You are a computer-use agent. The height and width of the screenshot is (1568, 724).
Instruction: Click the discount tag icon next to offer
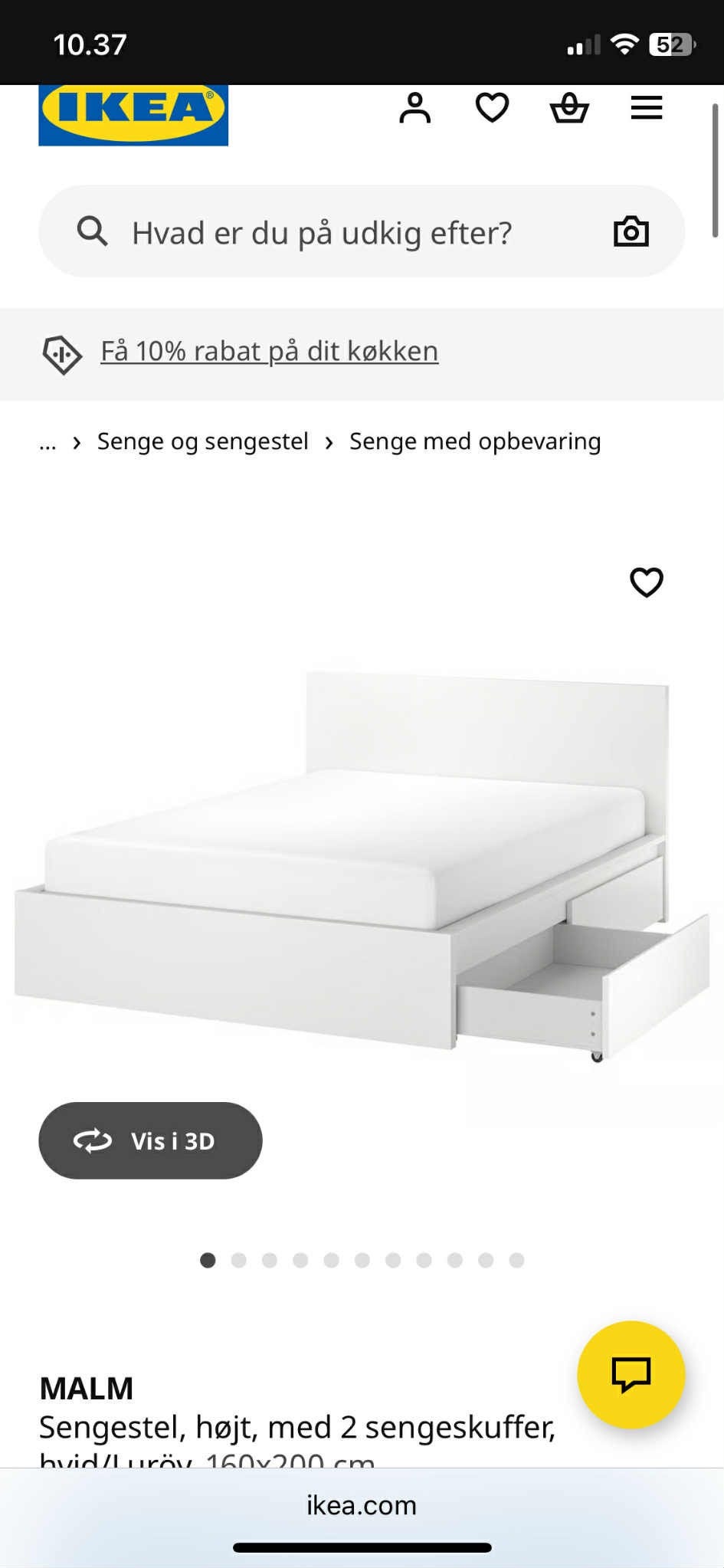click(61, 353)
